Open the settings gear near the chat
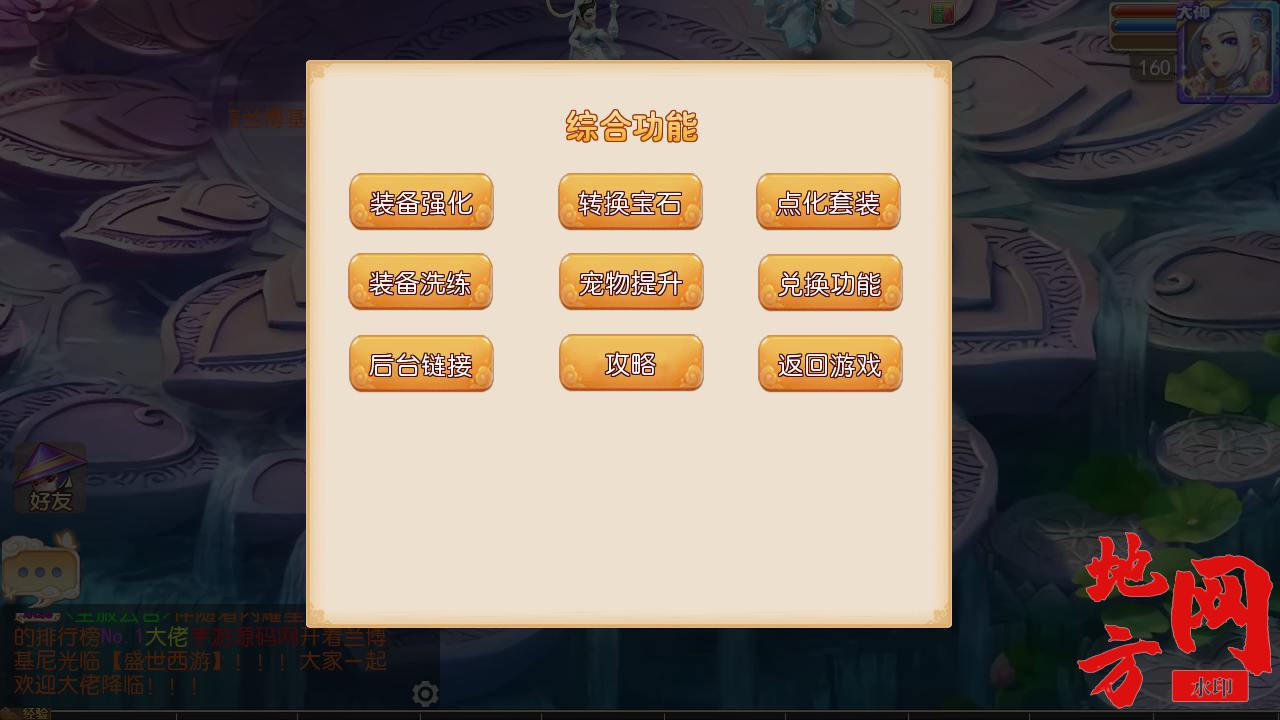This screenshot has height=720, width=1280. pyautogui.click(x=425, y=693)
